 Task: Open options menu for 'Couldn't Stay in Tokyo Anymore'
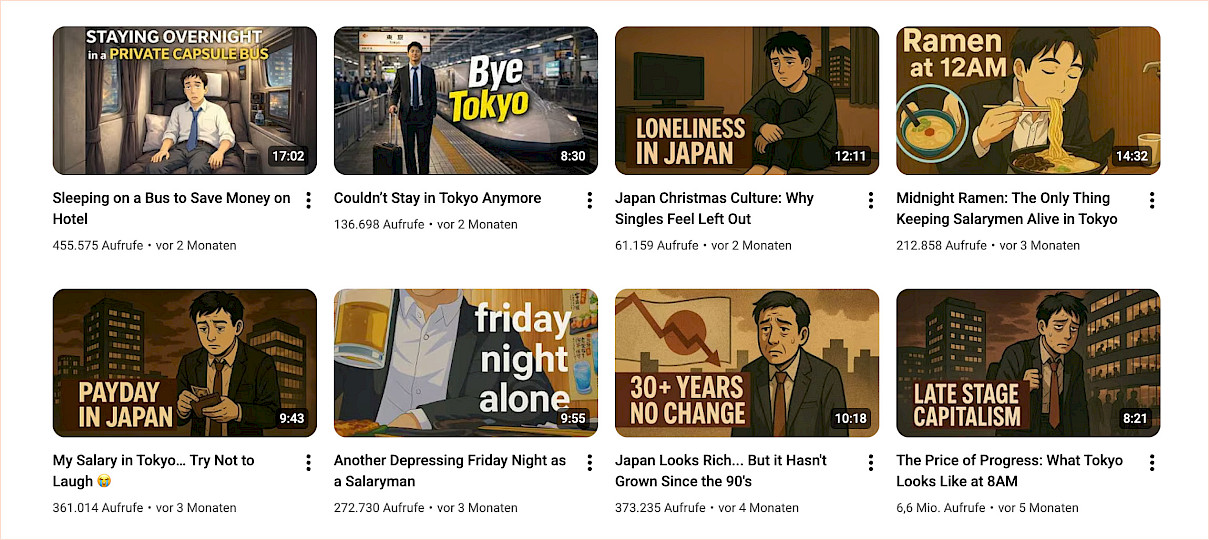(590, 200)
